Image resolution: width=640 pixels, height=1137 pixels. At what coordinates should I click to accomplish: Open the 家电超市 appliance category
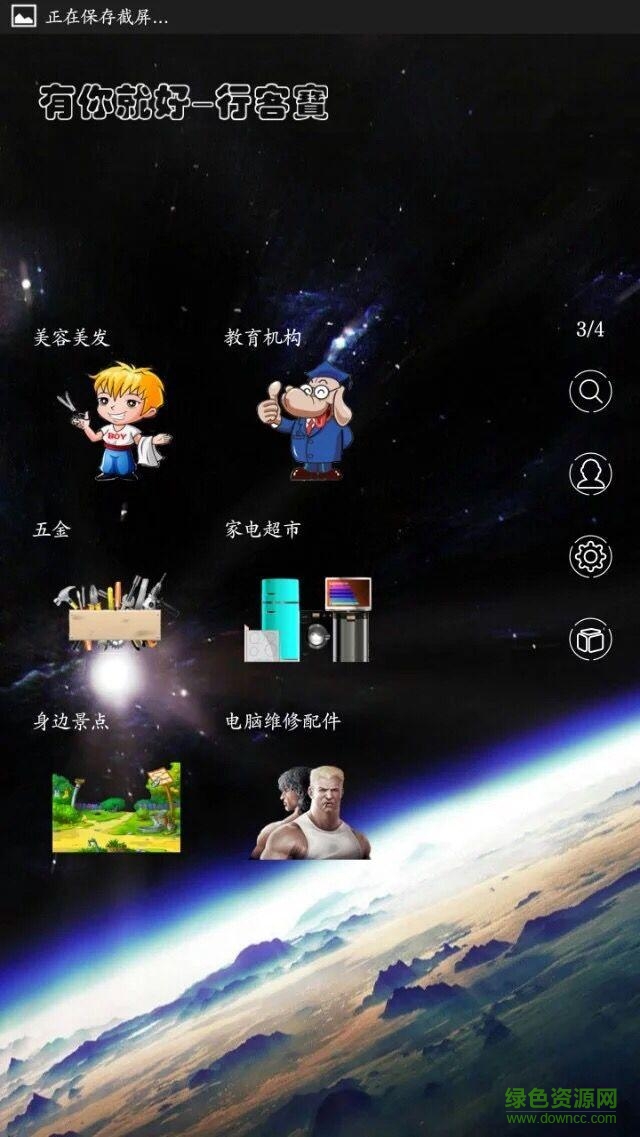[308, 618]
